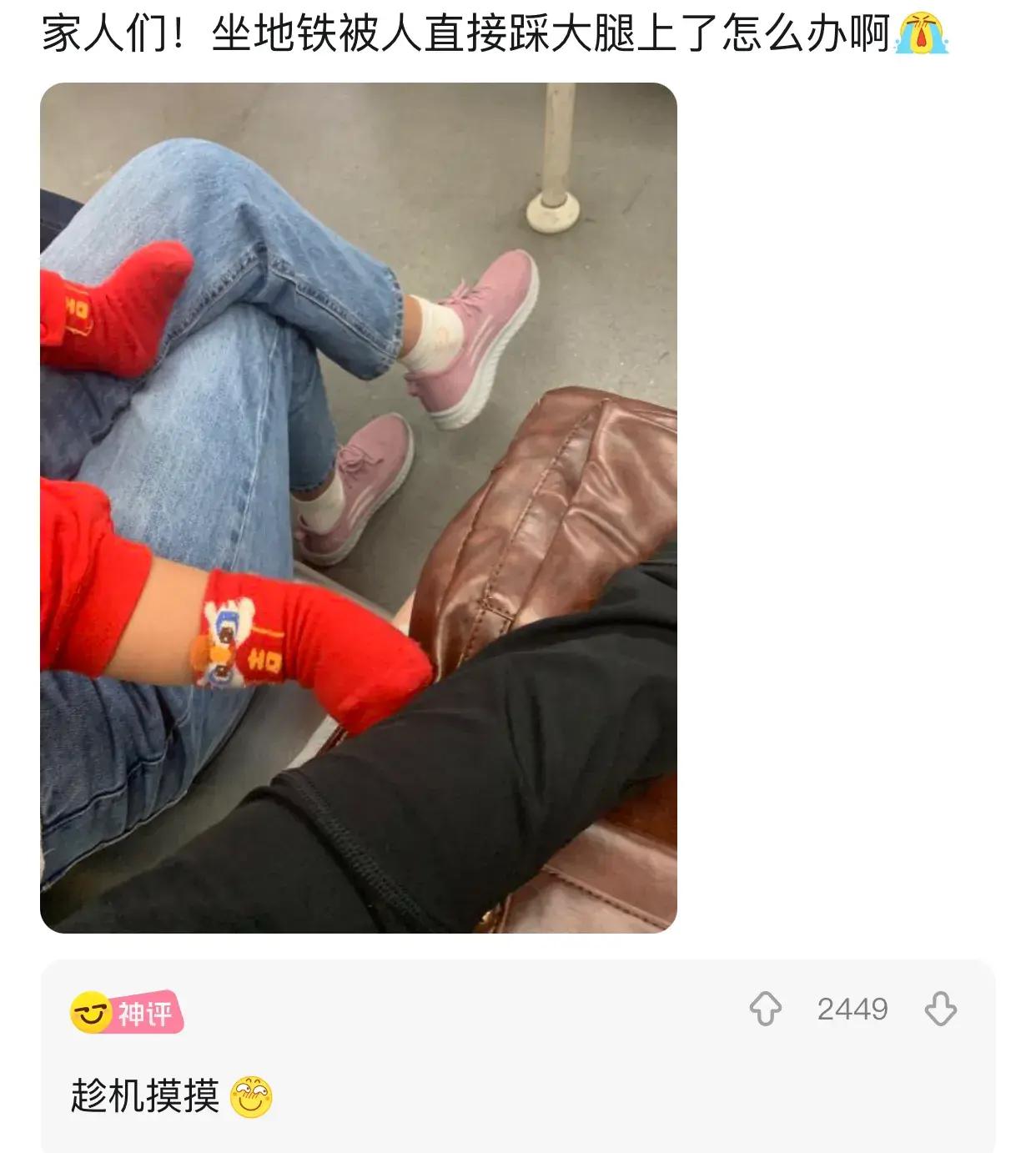Downvote the 神评 comment
1036x1153 pixels.
click(940, 1010)
